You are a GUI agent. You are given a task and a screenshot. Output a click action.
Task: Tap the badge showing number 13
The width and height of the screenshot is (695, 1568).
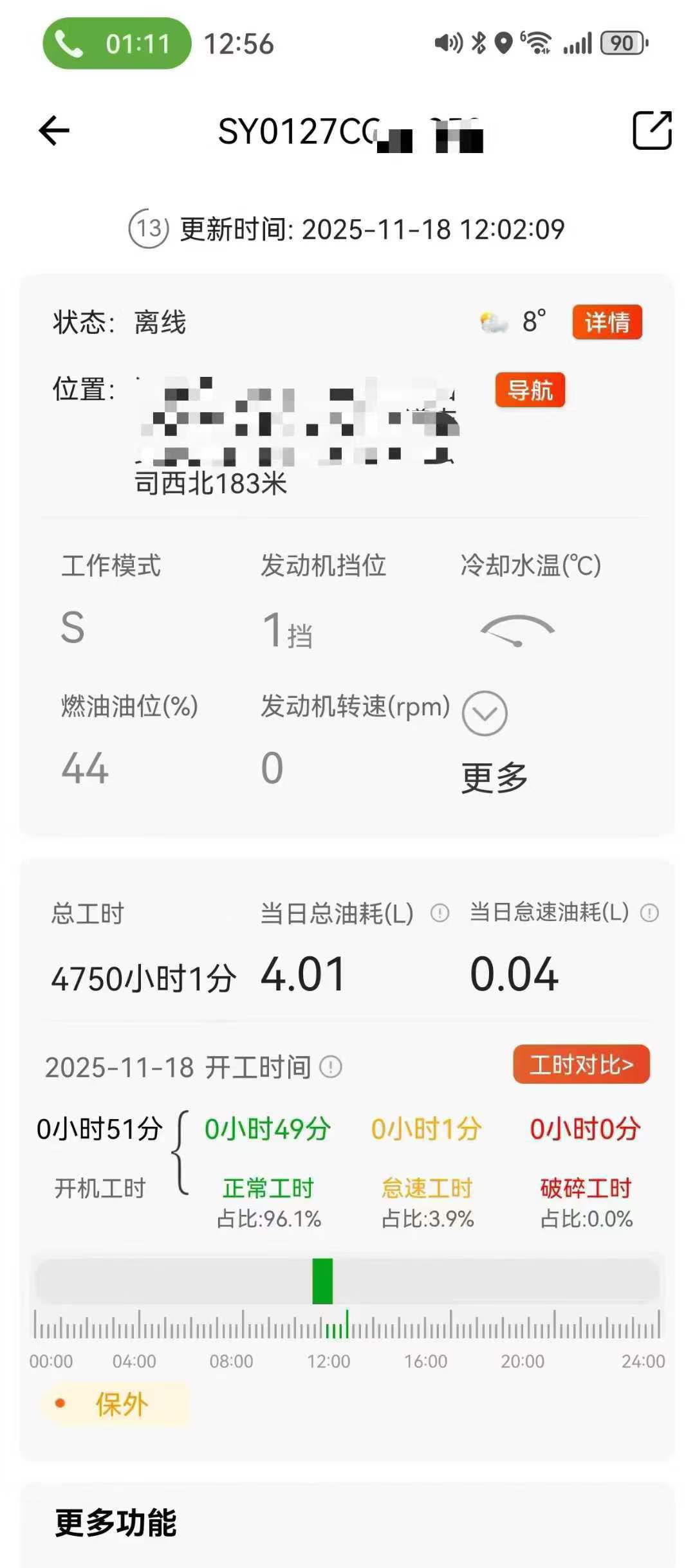[149, 229]
